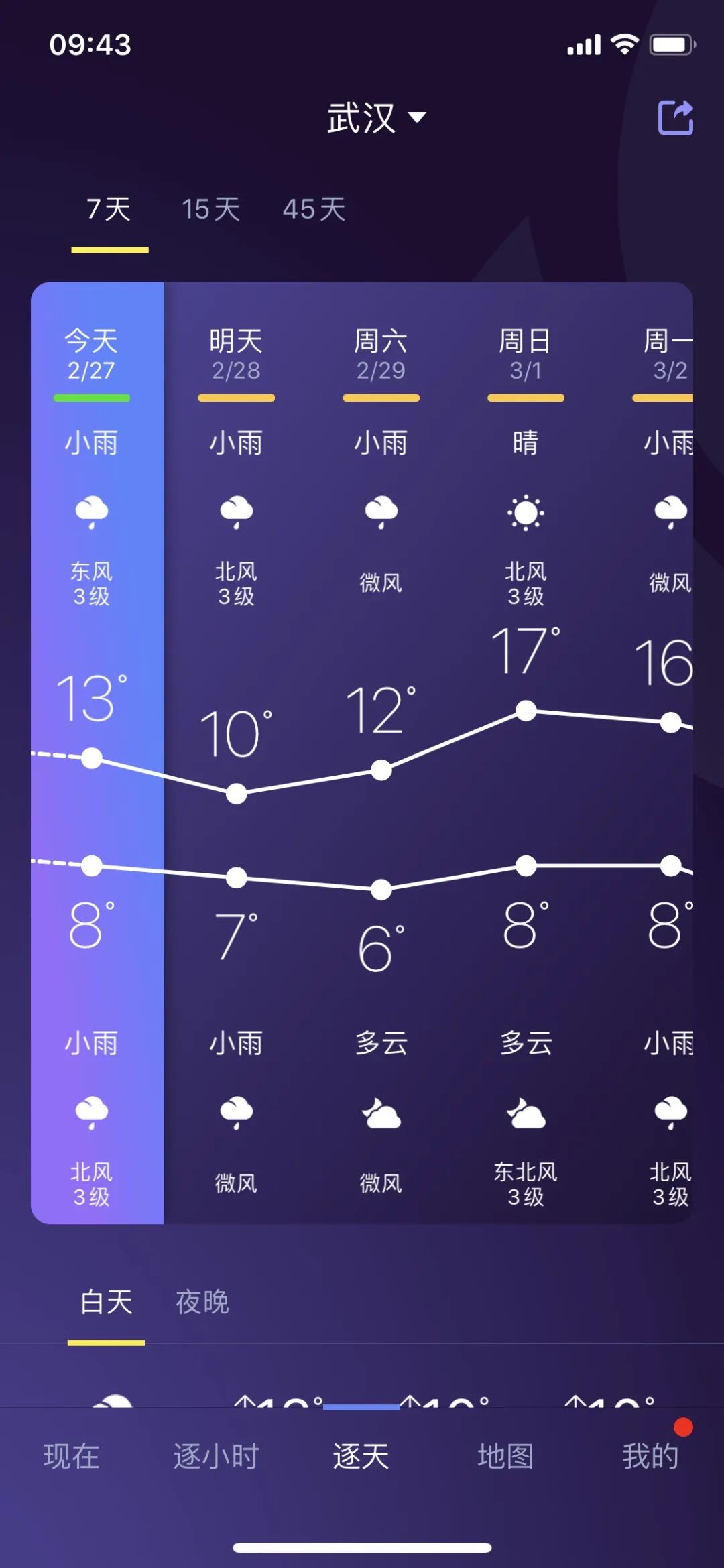Screen dimensions: 724x1568
Task: Open the 逐小时 hourly tab
Action: (216, 1456)
